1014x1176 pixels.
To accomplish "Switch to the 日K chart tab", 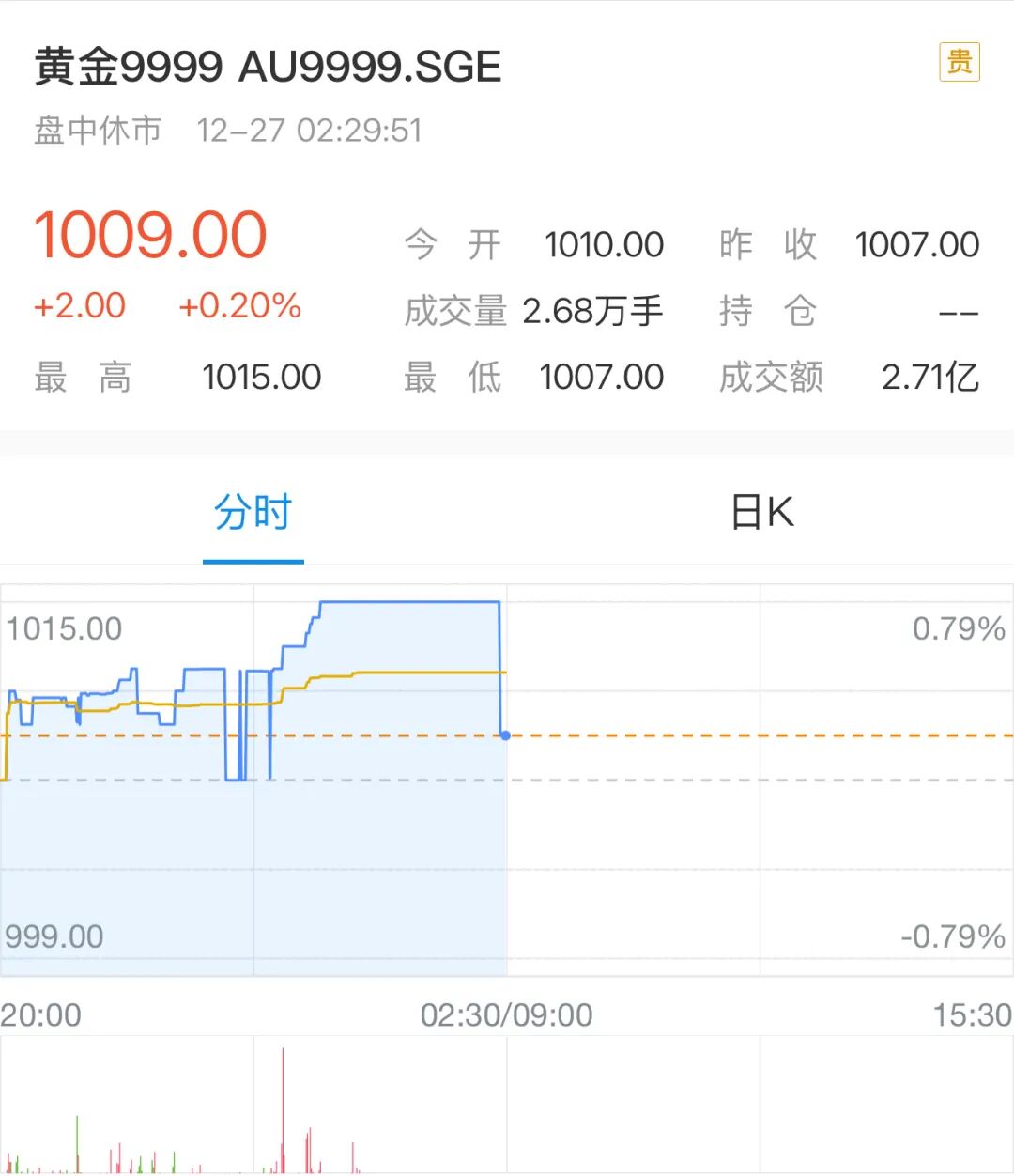I will pos(761,514).
